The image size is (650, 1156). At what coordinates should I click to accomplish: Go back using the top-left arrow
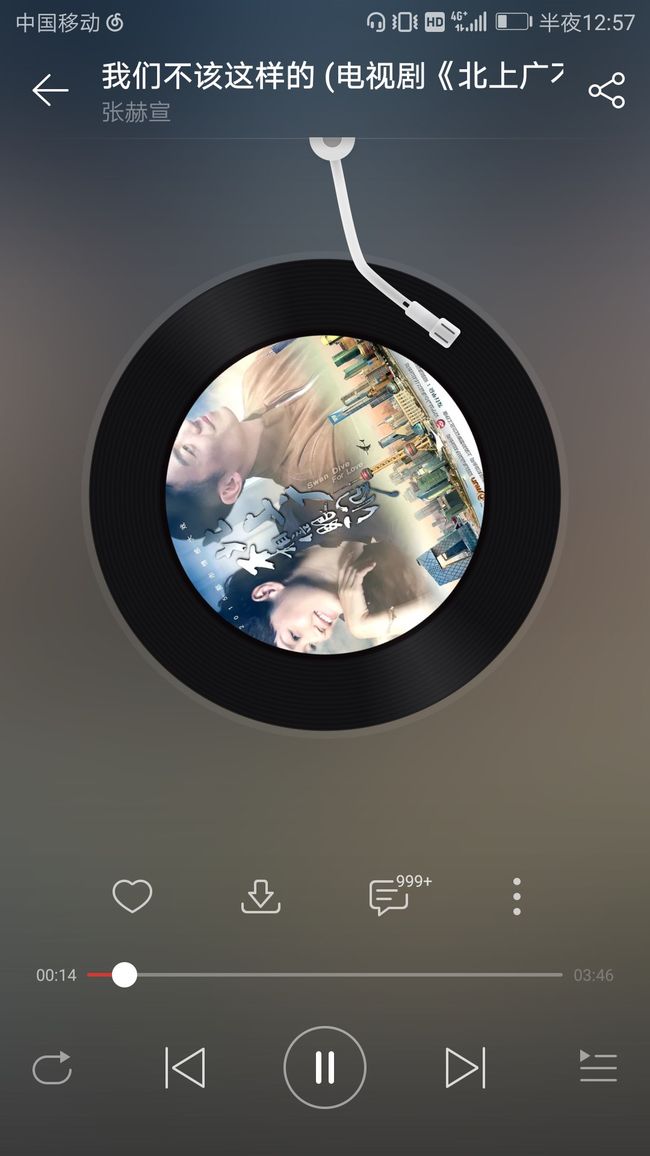click(50, 91)
